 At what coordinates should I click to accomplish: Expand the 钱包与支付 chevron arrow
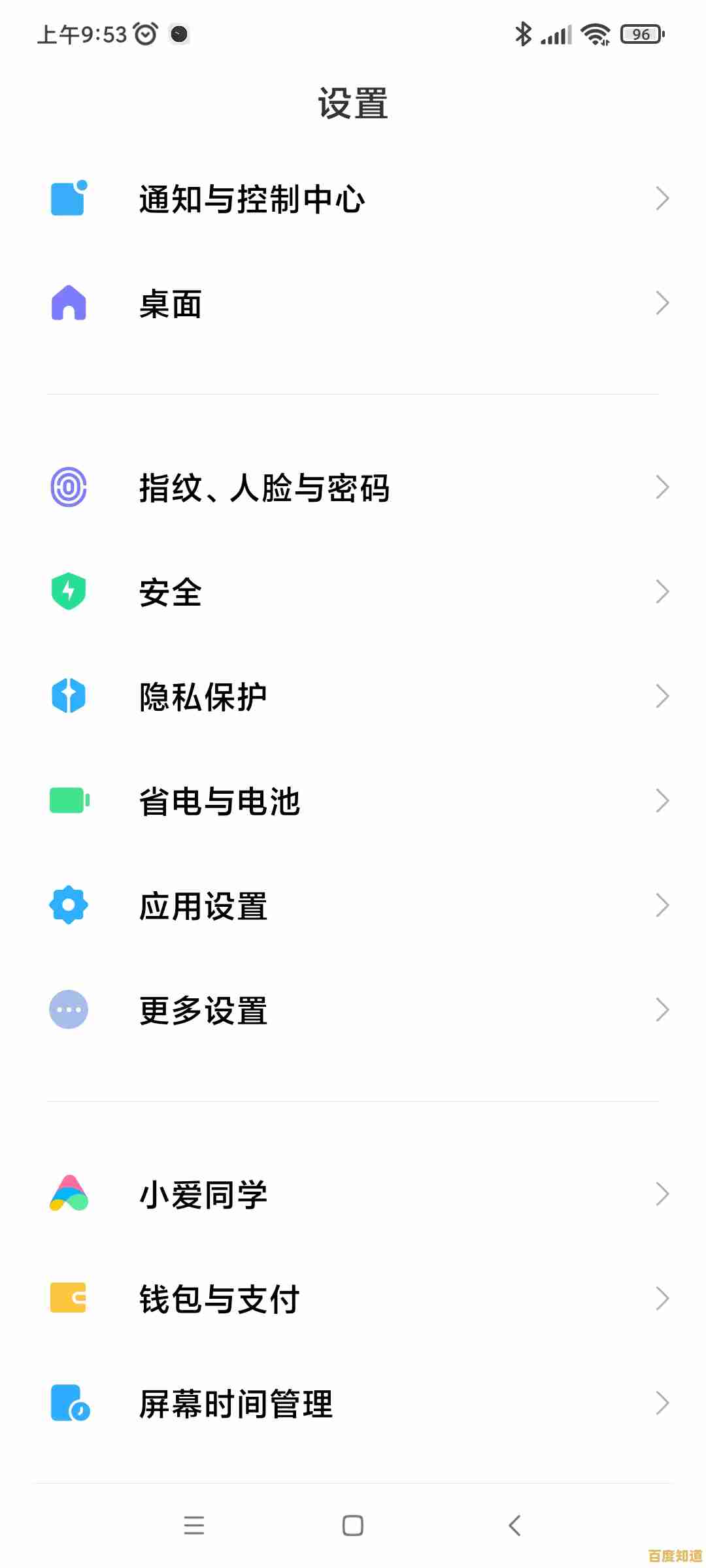pos(662,1299)
